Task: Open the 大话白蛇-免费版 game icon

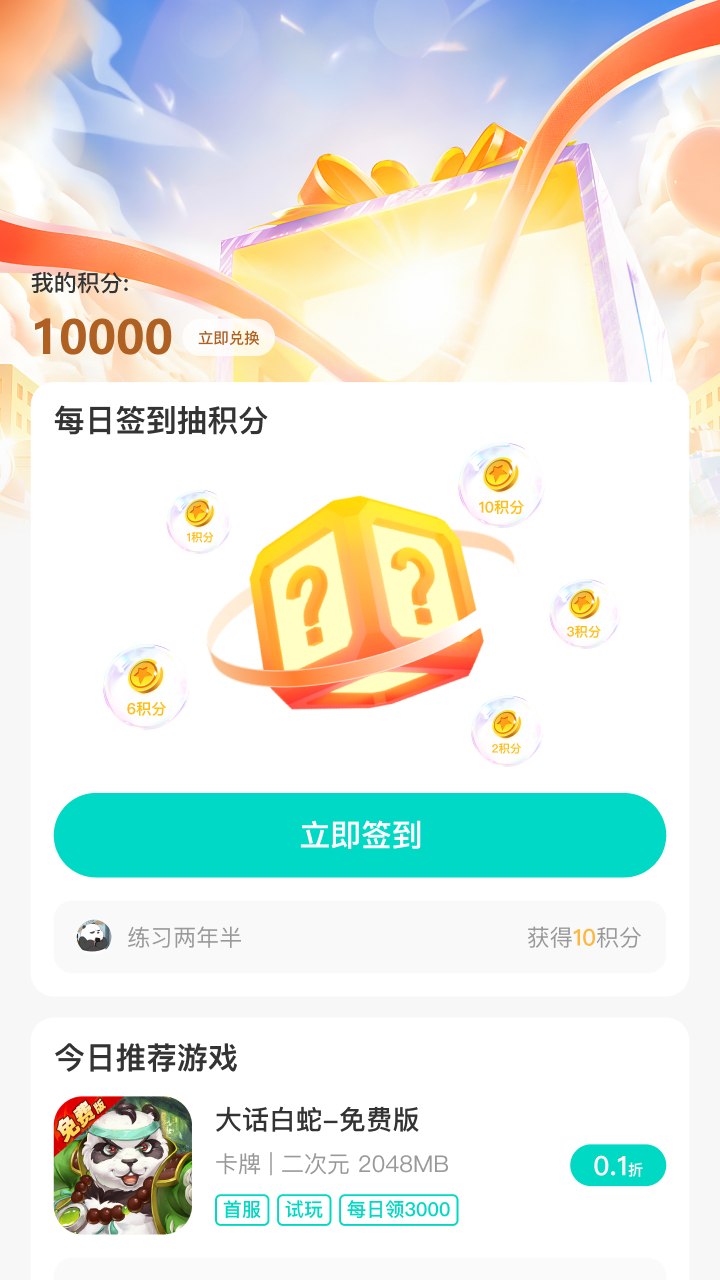Action: (123, 1166)
